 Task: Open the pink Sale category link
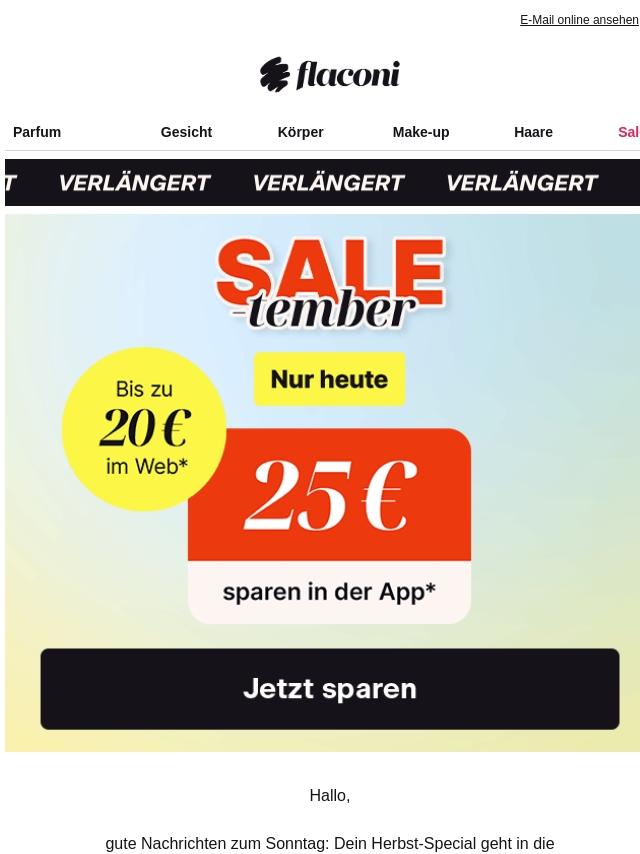coord(629,132)
